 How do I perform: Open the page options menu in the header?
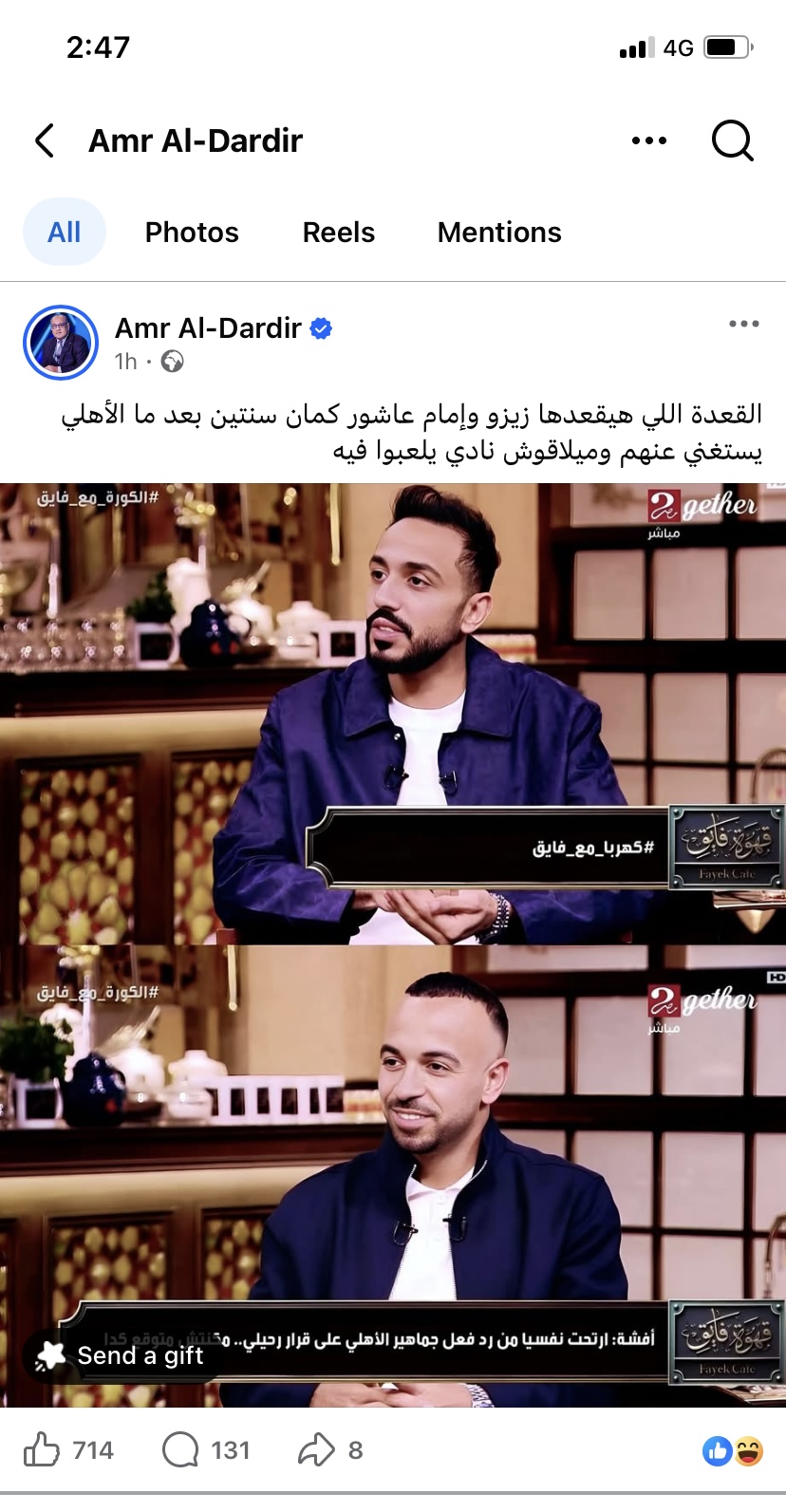649,140
